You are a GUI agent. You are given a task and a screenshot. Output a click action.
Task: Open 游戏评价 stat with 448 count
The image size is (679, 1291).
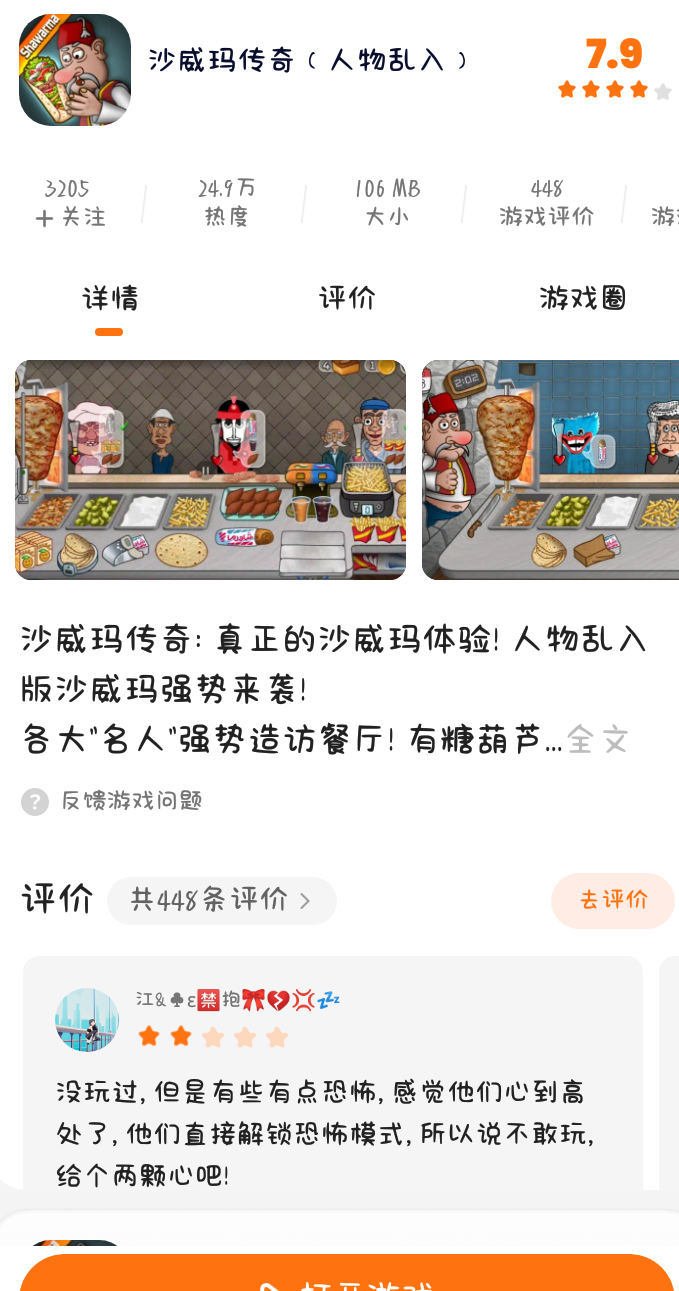click(x=546, y=204)
